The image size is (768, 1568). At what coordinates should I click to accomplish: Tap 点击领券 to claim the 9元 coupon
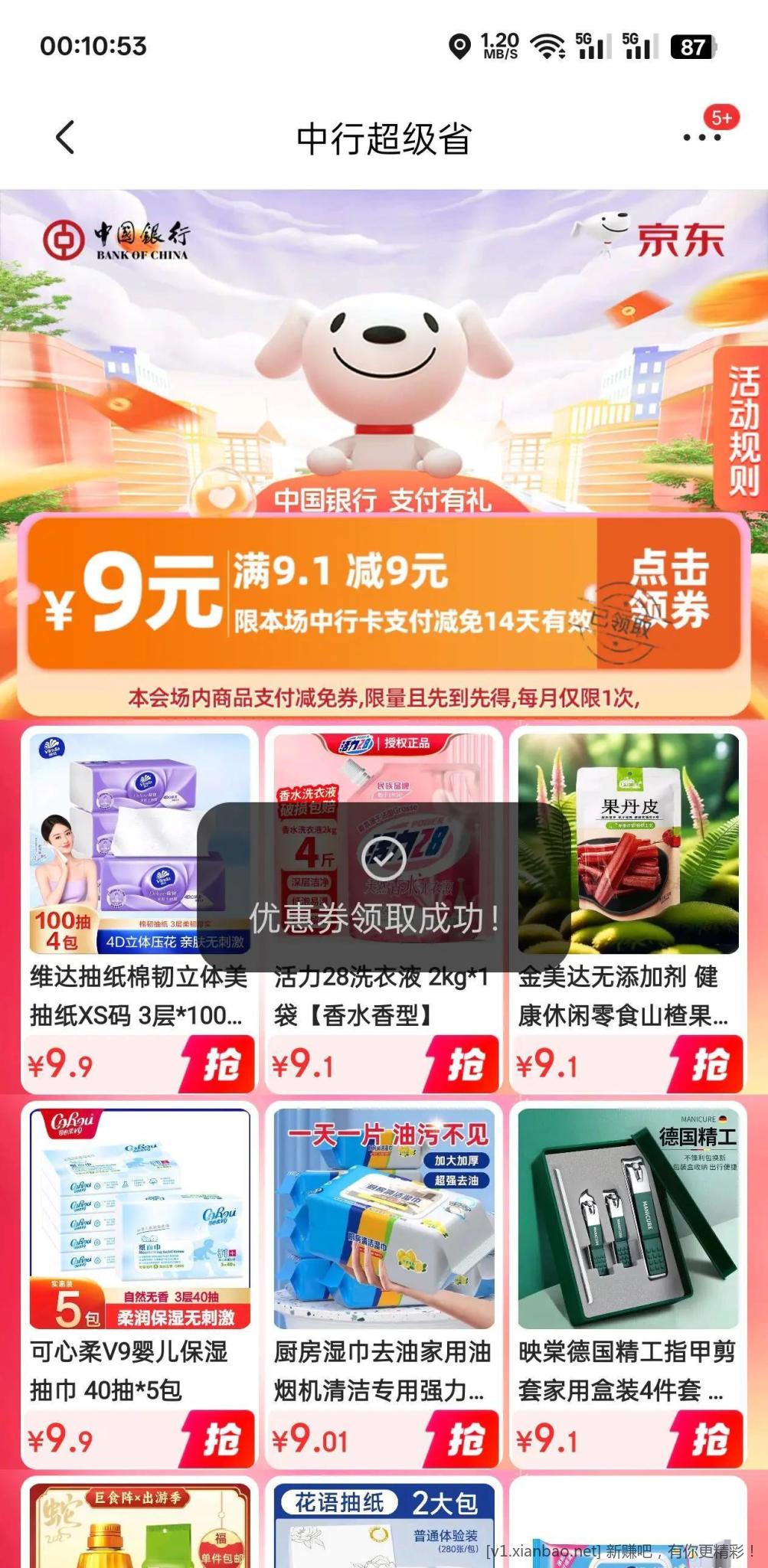(669, 590)
